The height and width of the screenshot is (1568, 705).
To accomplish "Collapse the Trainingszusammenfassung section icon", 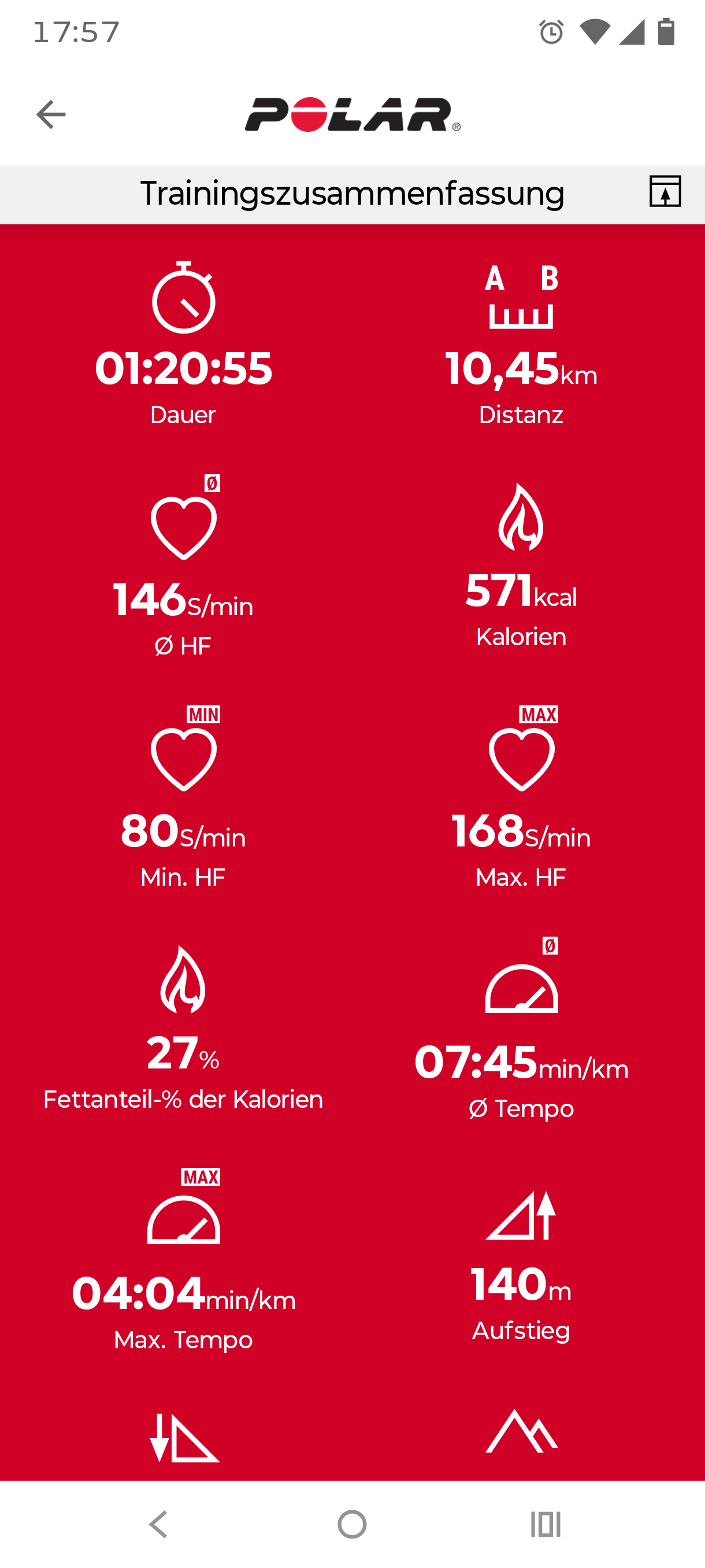I will pyautogui.click(x=665, y=192).
